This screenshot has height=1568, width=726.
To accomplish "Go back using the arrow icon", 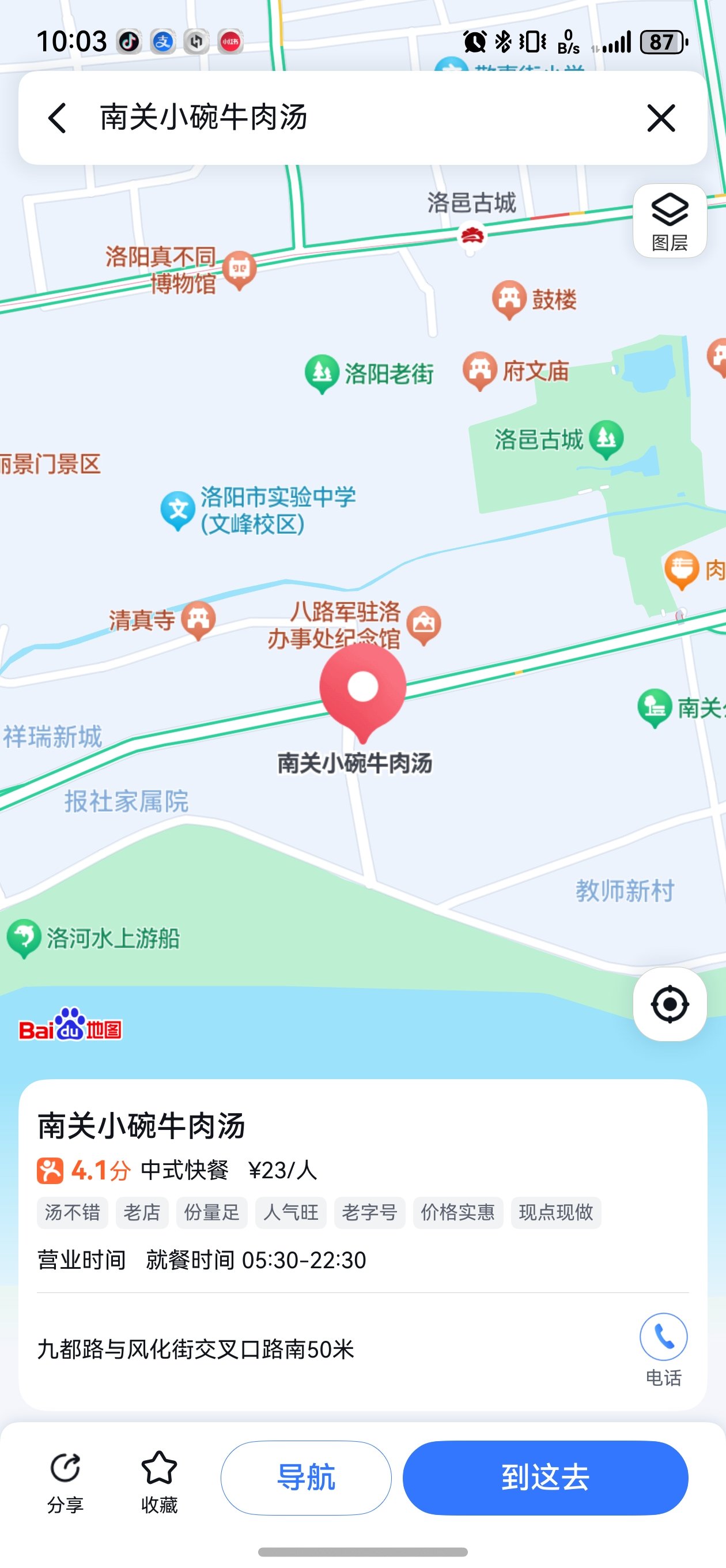I will 57,118.
